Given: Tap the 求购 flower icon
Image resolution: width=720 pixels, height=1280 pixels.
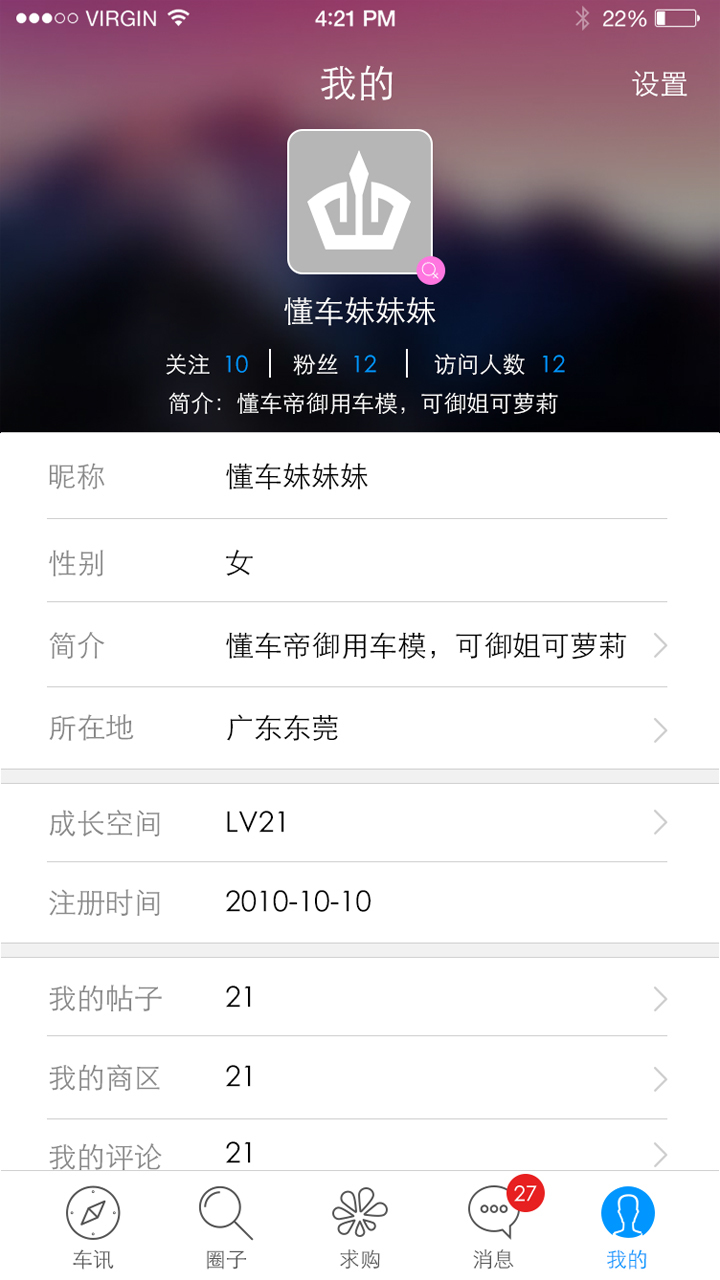Looking at the screenshot, I should [360, 1213].
